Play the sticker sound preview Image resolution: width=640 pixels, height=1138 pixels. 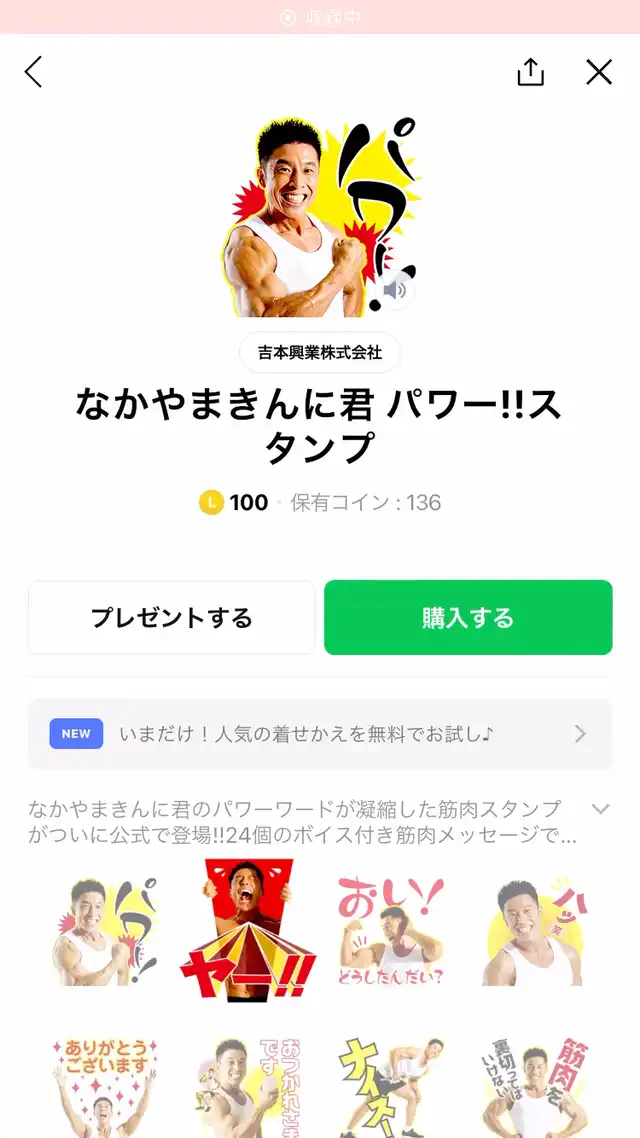point(395,291)
